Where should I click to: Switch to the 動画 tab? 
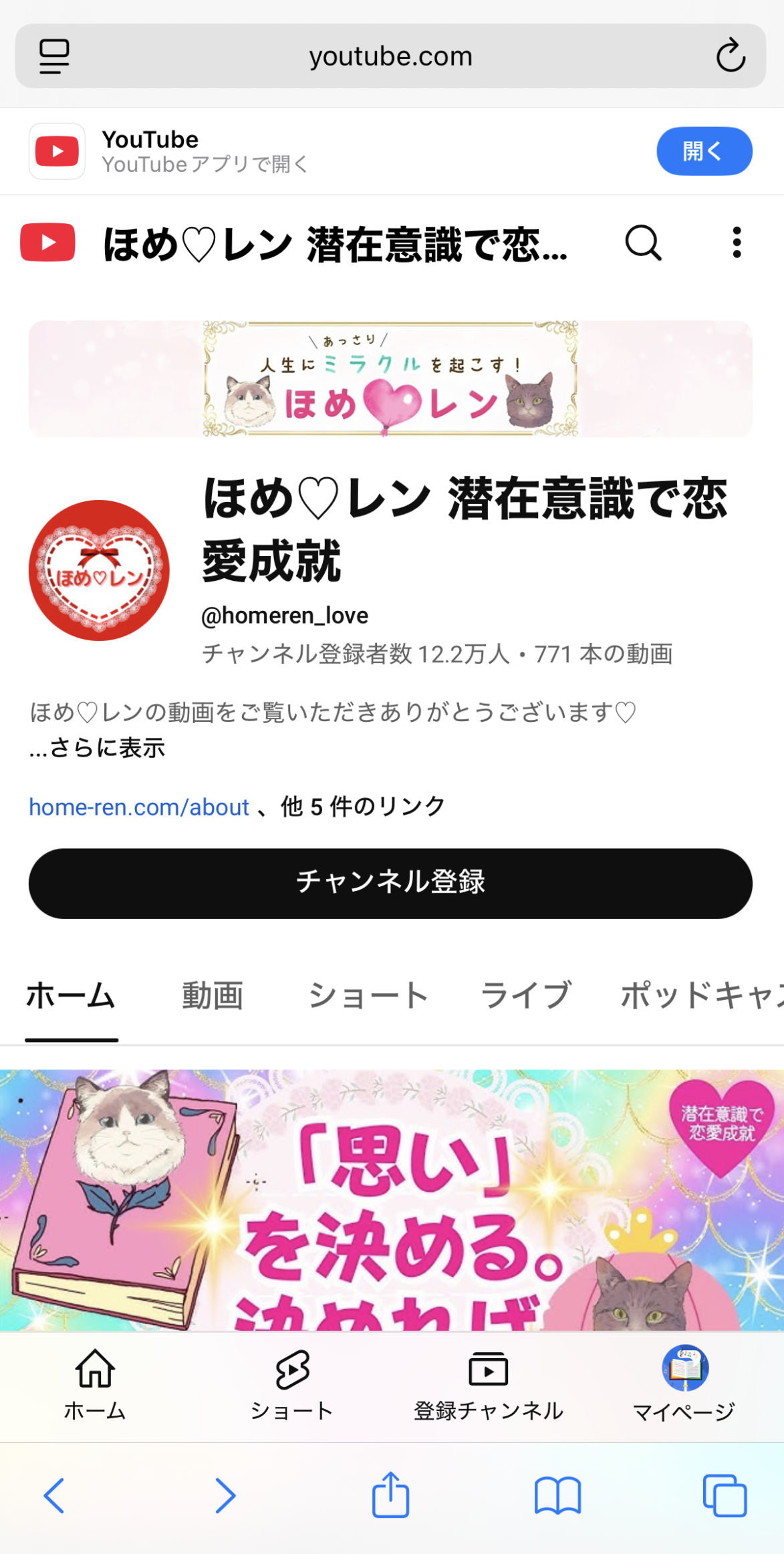click(x=213, y=995)
